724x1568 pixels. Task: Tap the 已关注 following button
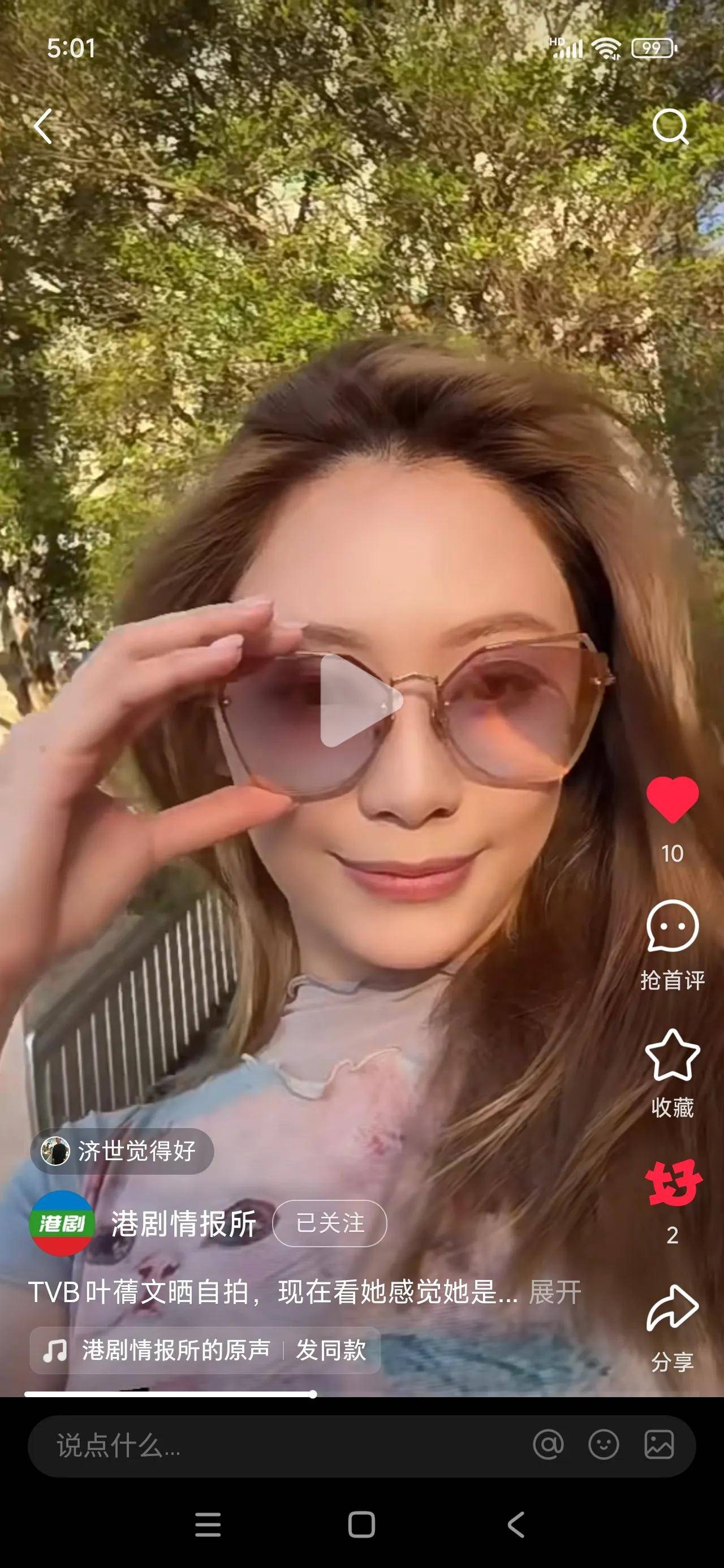pyautogui.click(x=329, y=1224)
